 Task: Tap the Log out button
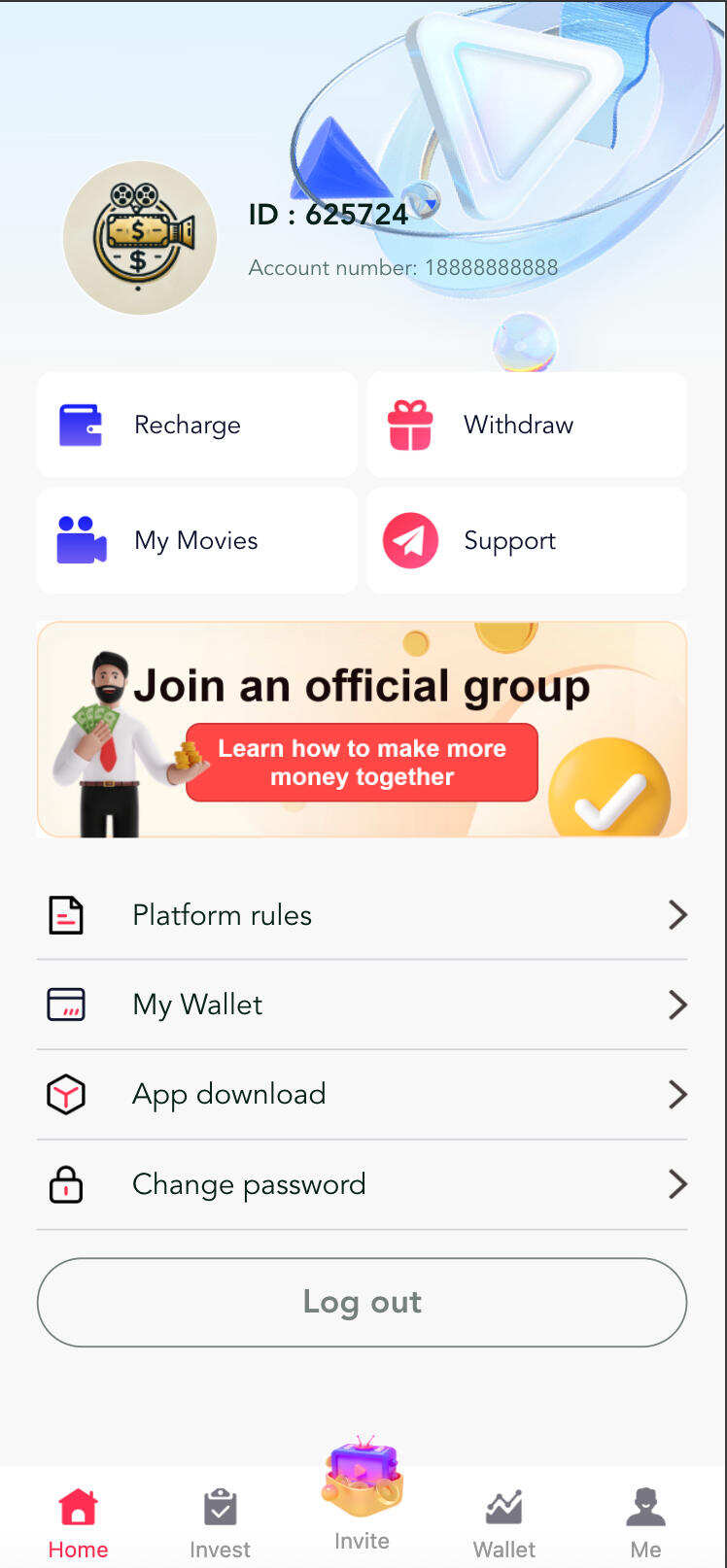click(x=362, y=1302)
